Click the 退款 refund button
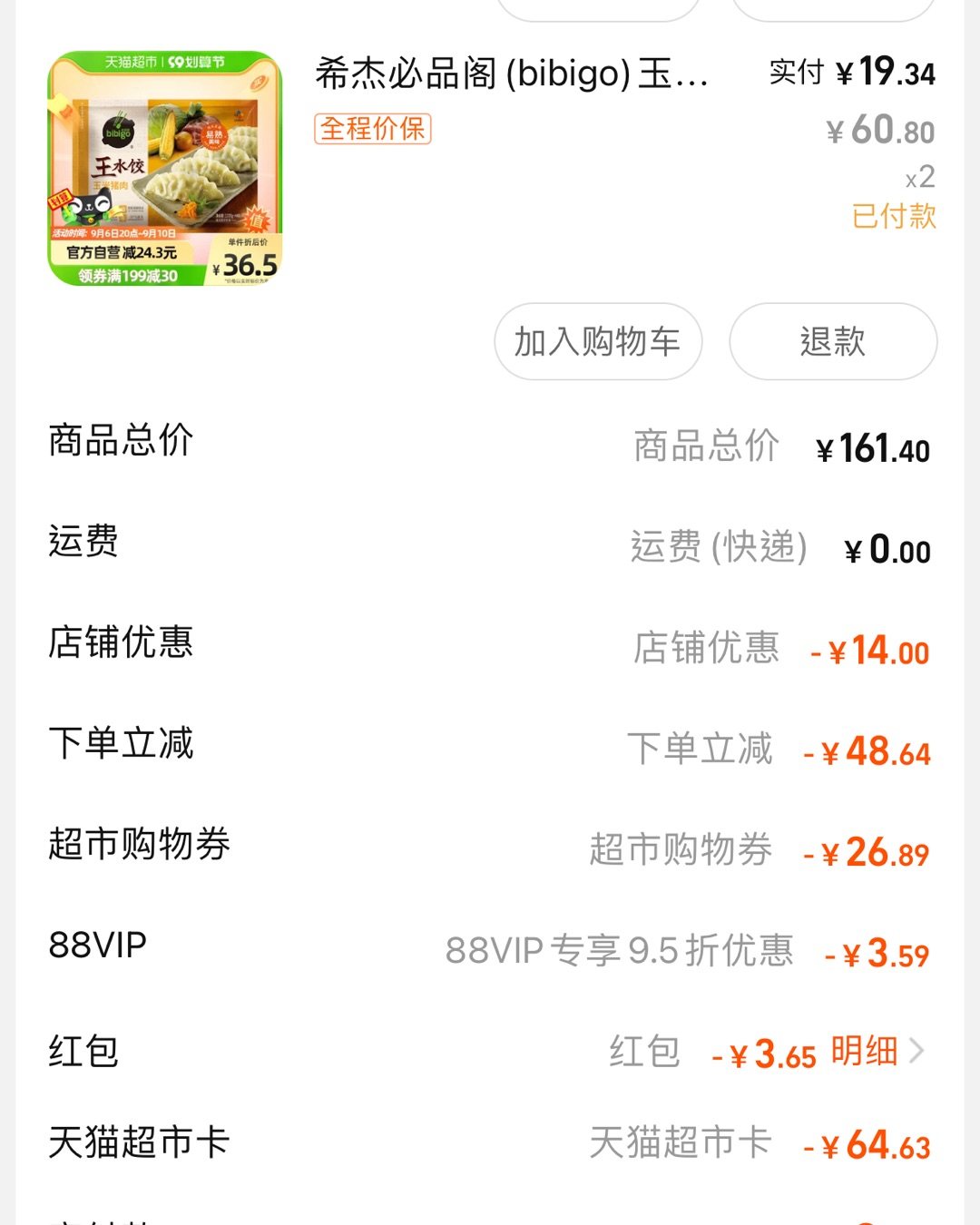This screenshot has width=980, height=1225. pyautogui.click(x=832, y=342)
